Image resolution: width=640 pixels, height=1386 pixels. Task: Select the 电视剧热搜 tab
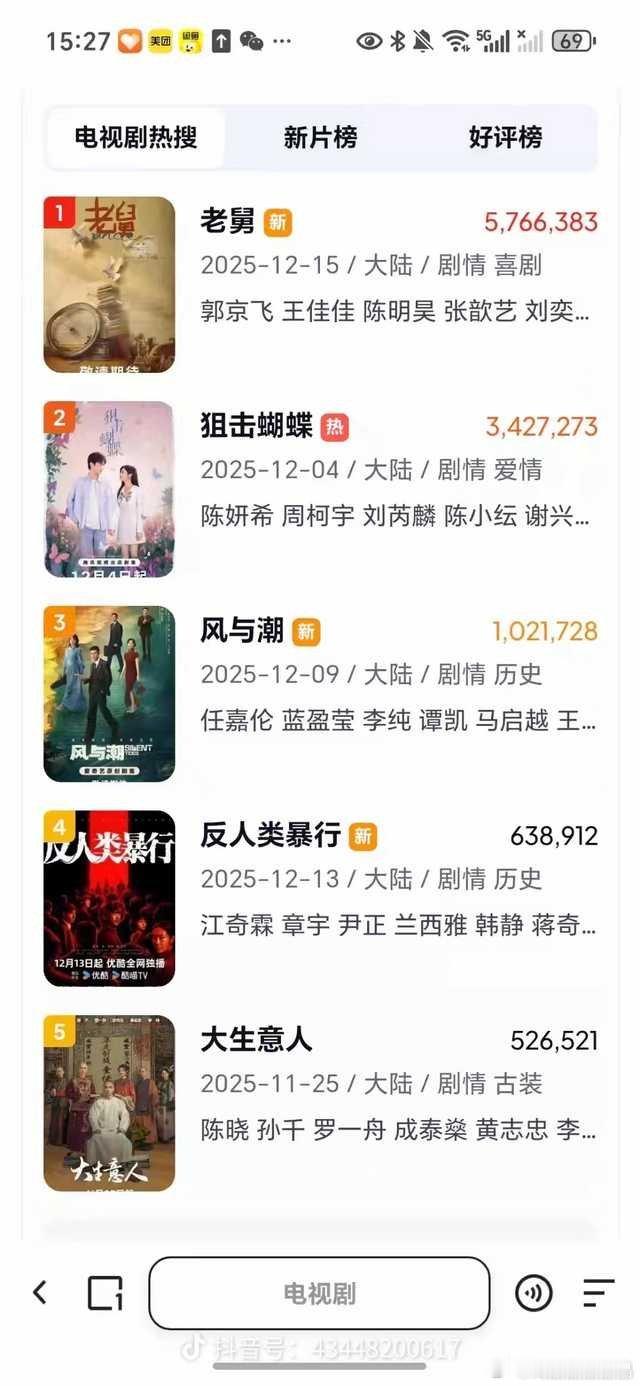[136, 138]
